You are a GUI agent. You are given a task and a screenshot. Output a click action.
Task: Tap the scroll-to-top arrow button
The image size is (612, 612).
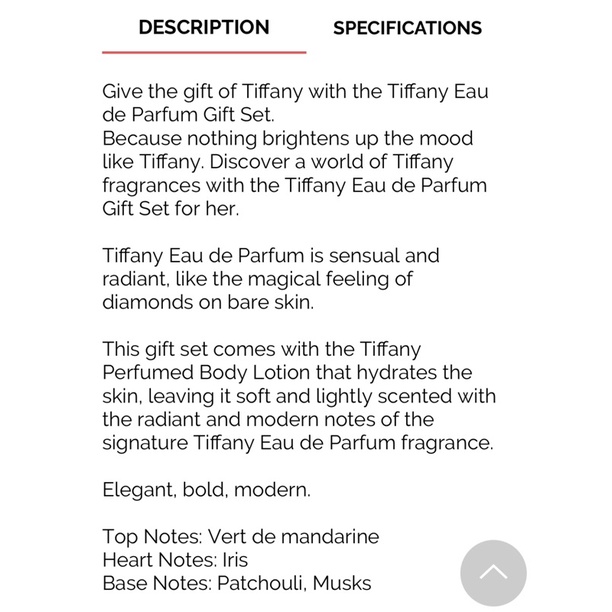click(493, 573)
